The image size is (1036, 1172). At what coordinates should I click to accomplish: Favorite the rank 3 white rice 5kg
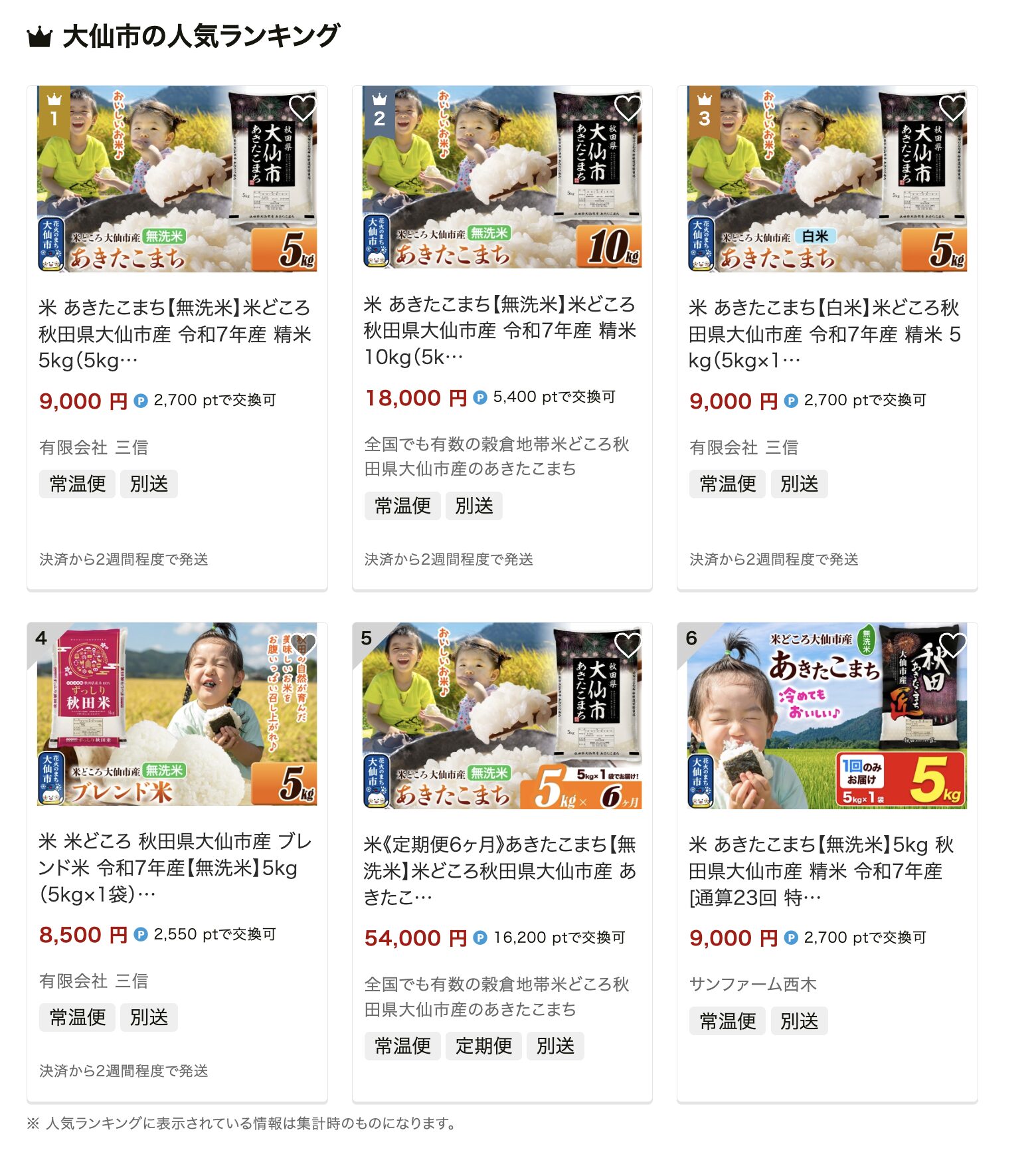click(952, 106)
